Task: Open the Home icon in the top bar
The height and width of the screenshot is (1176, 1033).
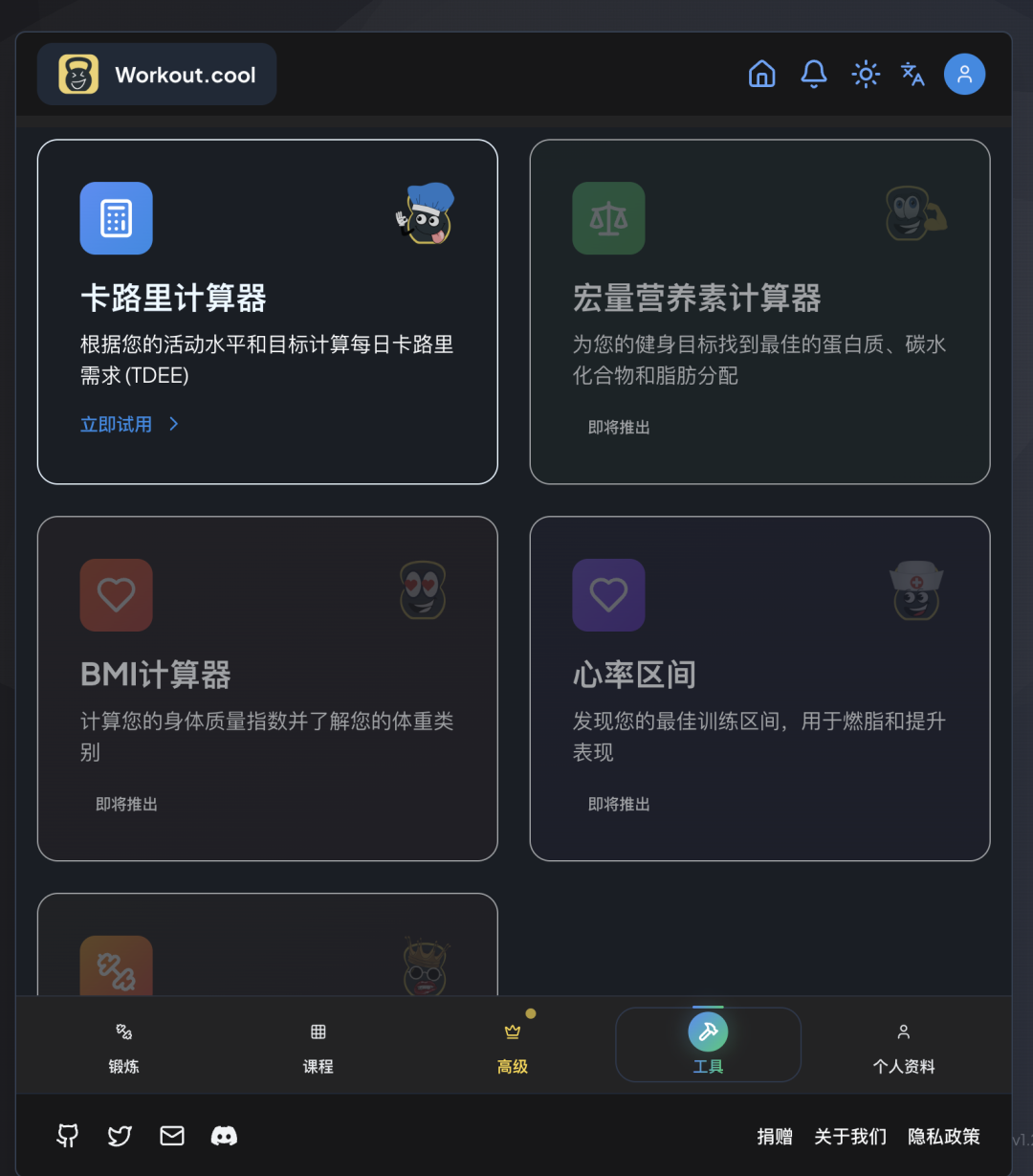Action: click(761, 74)
